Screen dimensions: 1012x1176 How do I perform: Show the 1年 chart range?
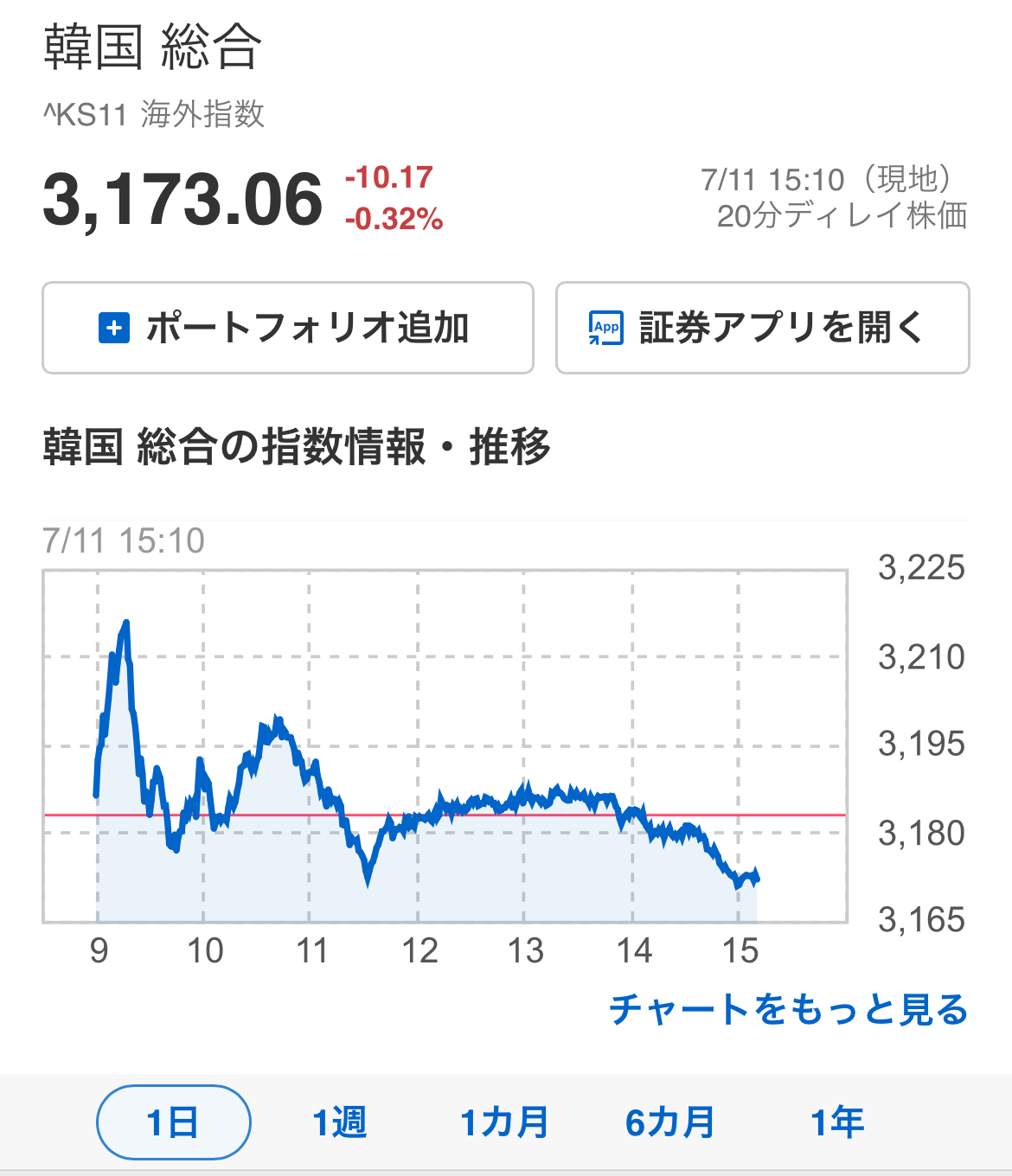pyautogui.click(x=836, y=1122)
